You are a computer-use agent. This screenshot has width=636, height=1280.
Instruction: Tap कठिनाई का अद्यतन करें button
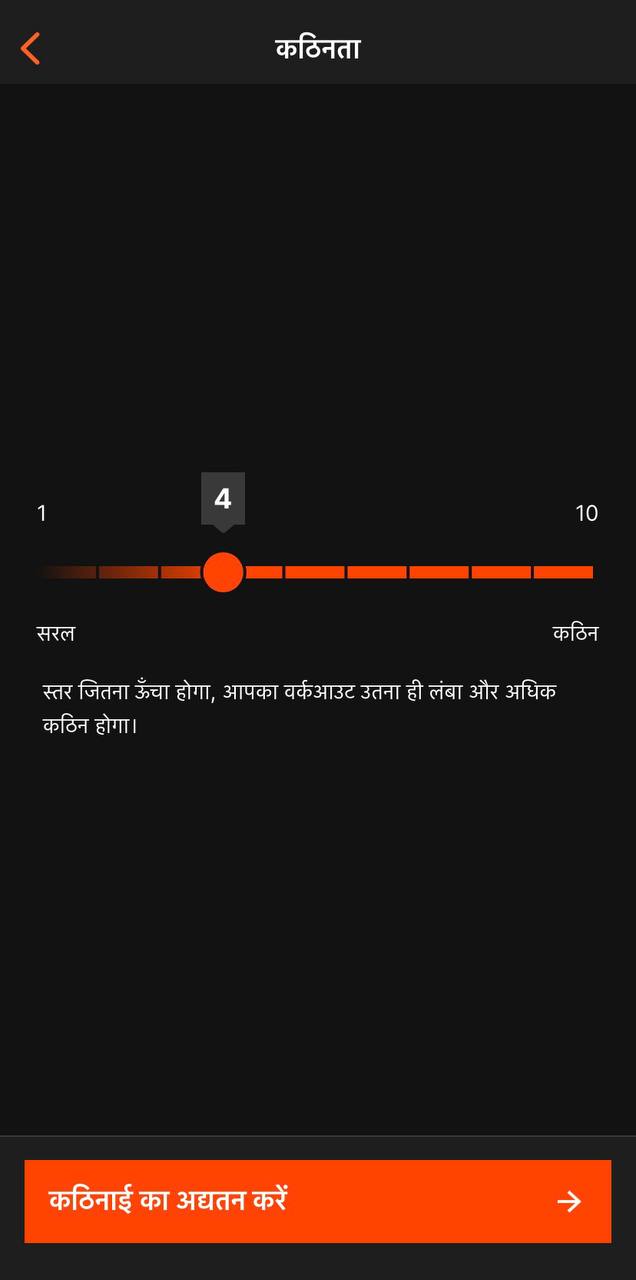[317, 1201]
